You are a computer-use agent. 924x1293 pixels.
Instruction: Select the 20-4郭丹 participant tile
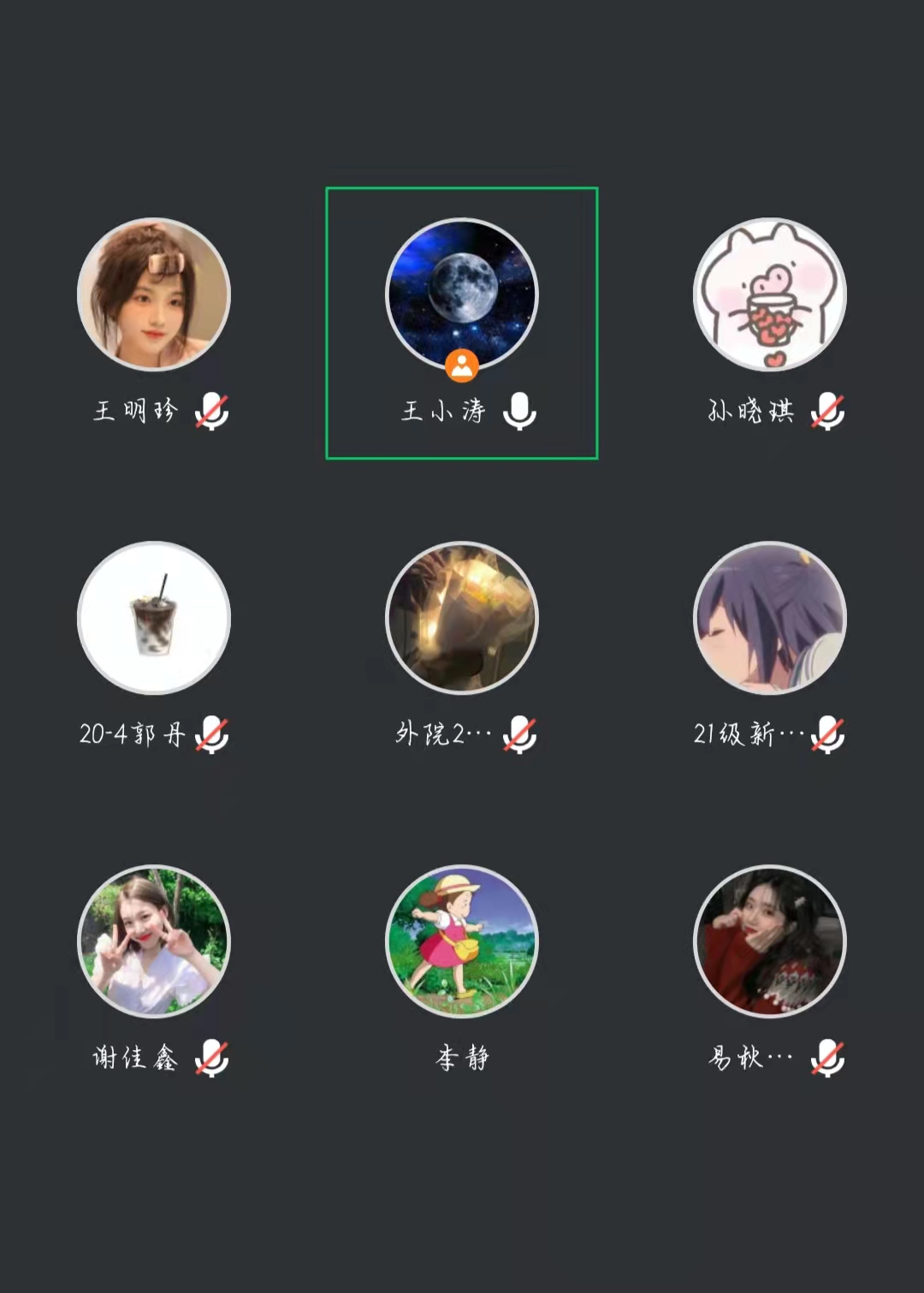154,618
